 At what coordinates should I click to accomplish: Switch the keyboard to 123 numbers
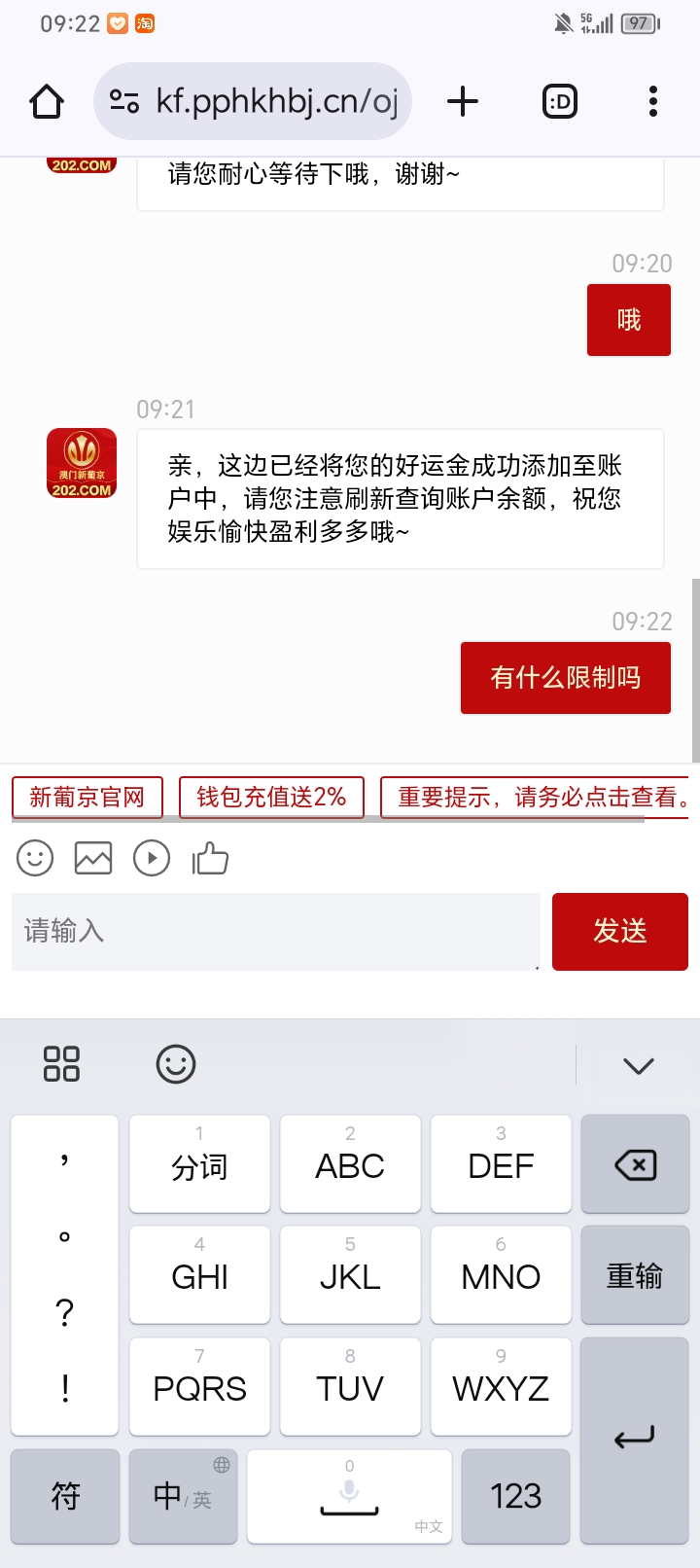(515, 1496)
